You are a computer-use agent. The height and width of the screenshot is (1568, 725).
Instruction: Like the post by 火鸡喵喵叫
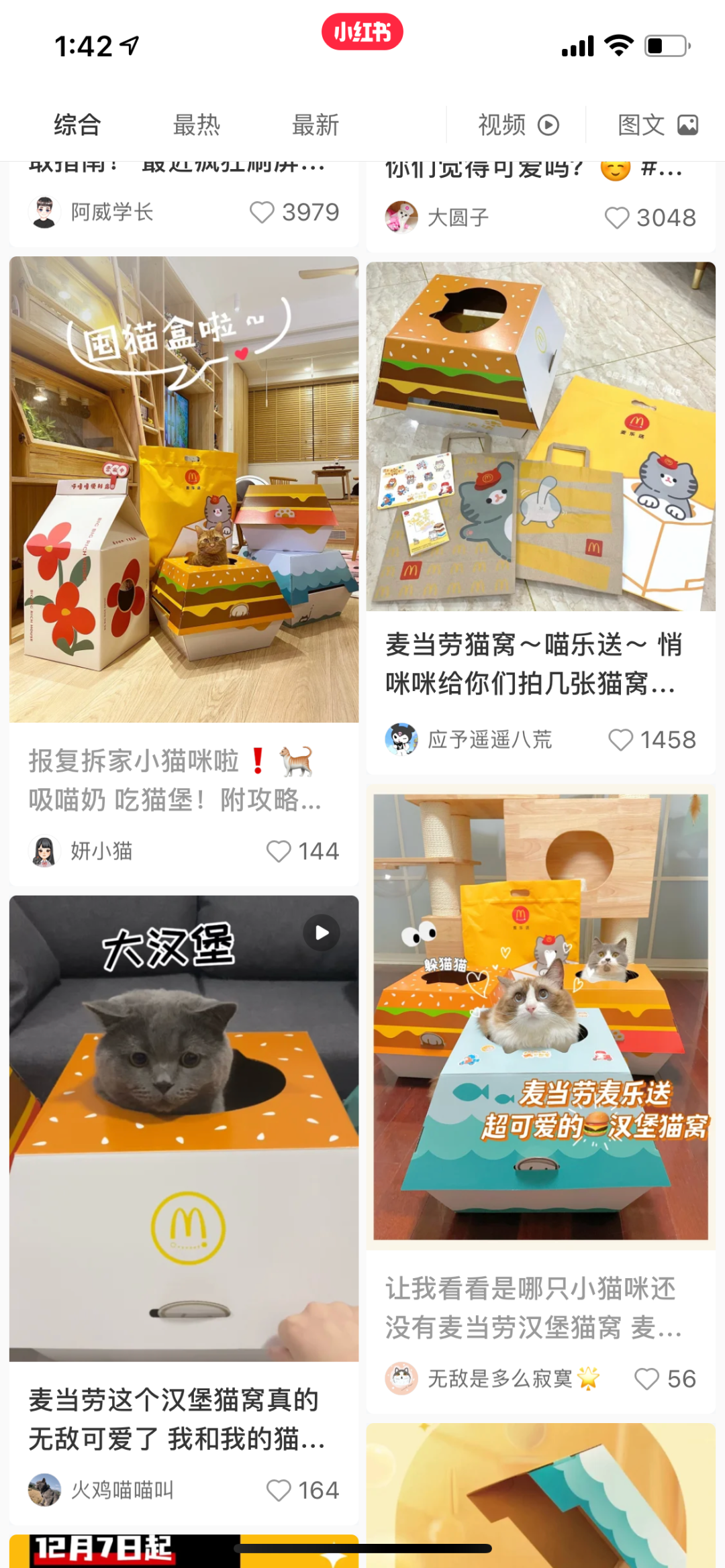279,1490
